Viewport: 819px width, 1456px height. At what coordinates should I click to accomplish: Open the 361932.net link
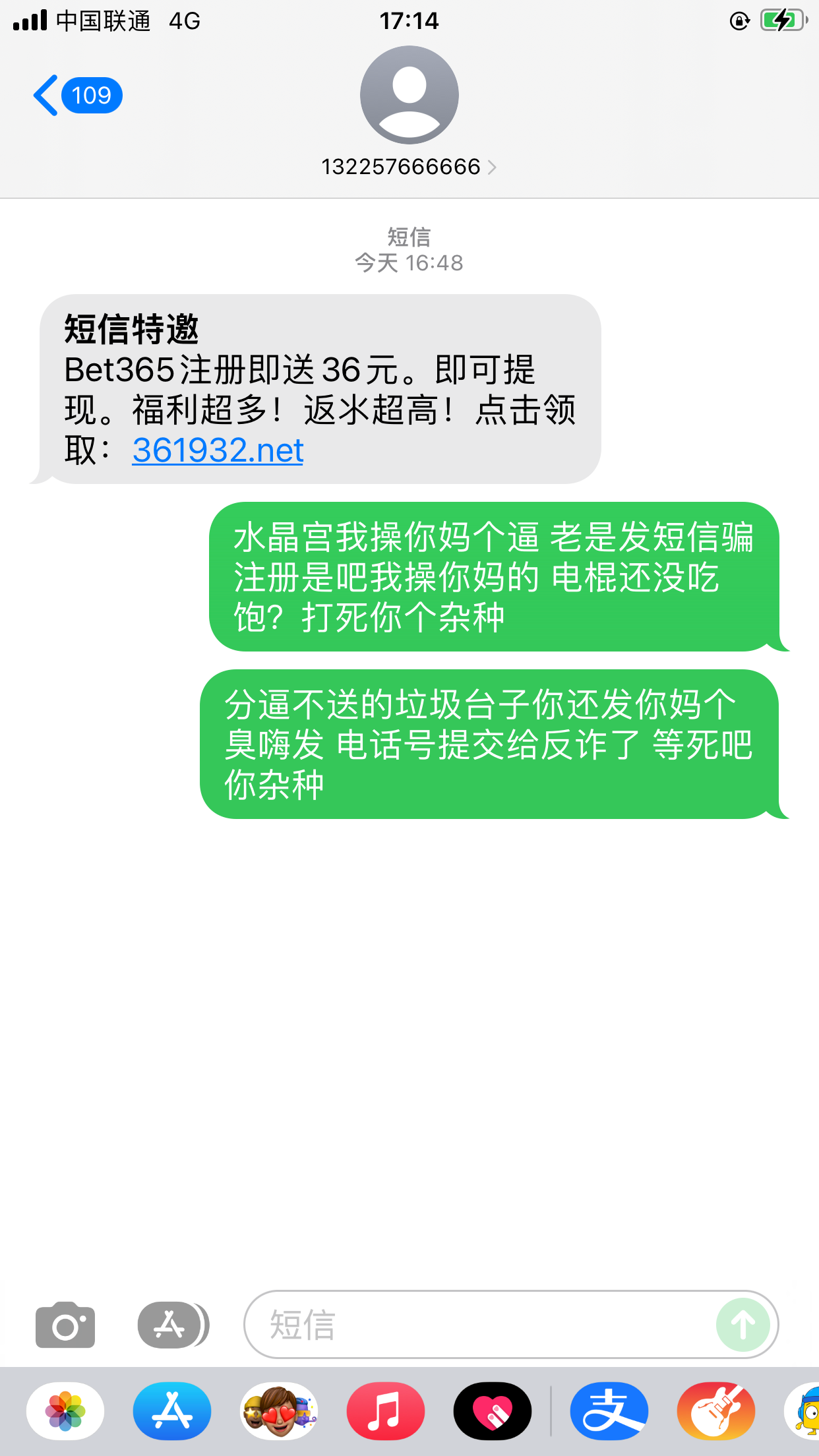[x=218, y=450]
